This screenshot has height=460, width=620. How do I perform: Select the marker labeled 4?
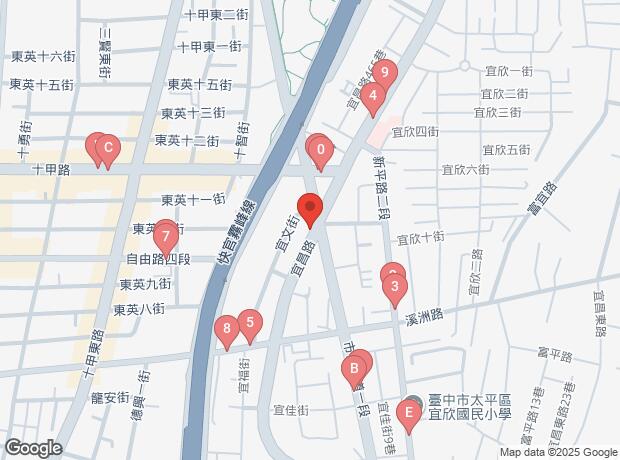[x=372, y=97]
